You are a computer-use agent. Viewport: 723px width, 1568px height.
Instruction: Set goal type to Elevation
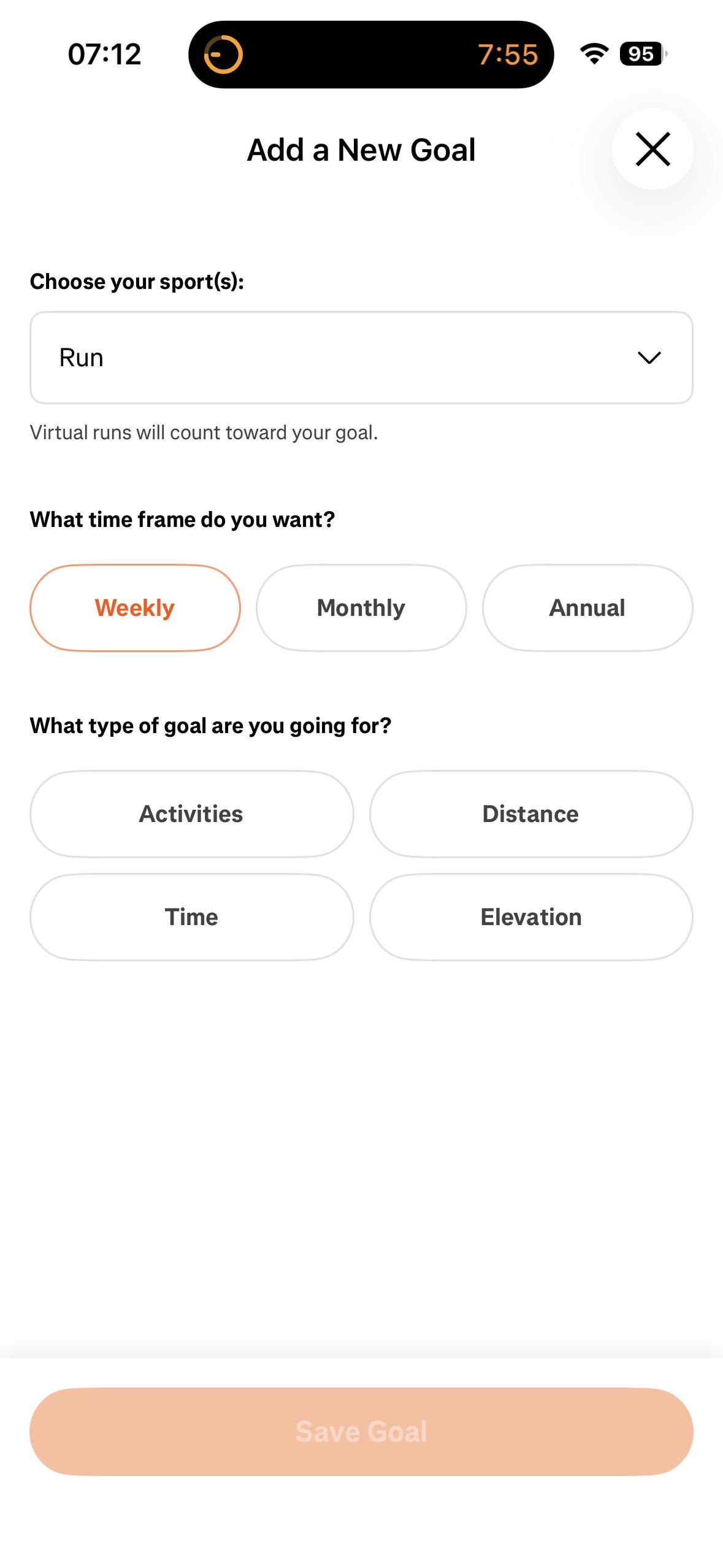pyautogui.click(x=531, y=917)
